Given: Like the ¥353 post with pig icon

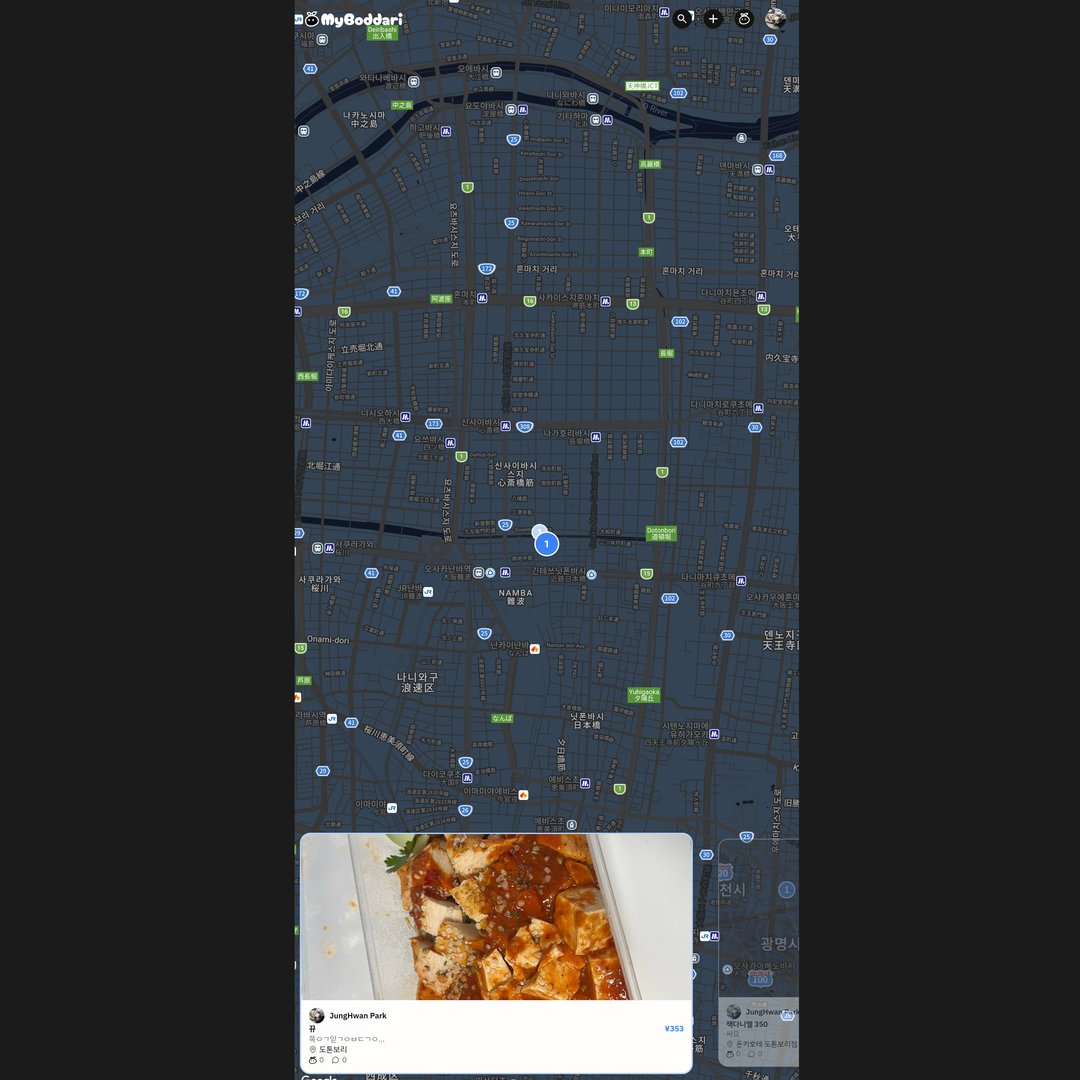Looking at the screenshot, I should (x=313, y=1060).
